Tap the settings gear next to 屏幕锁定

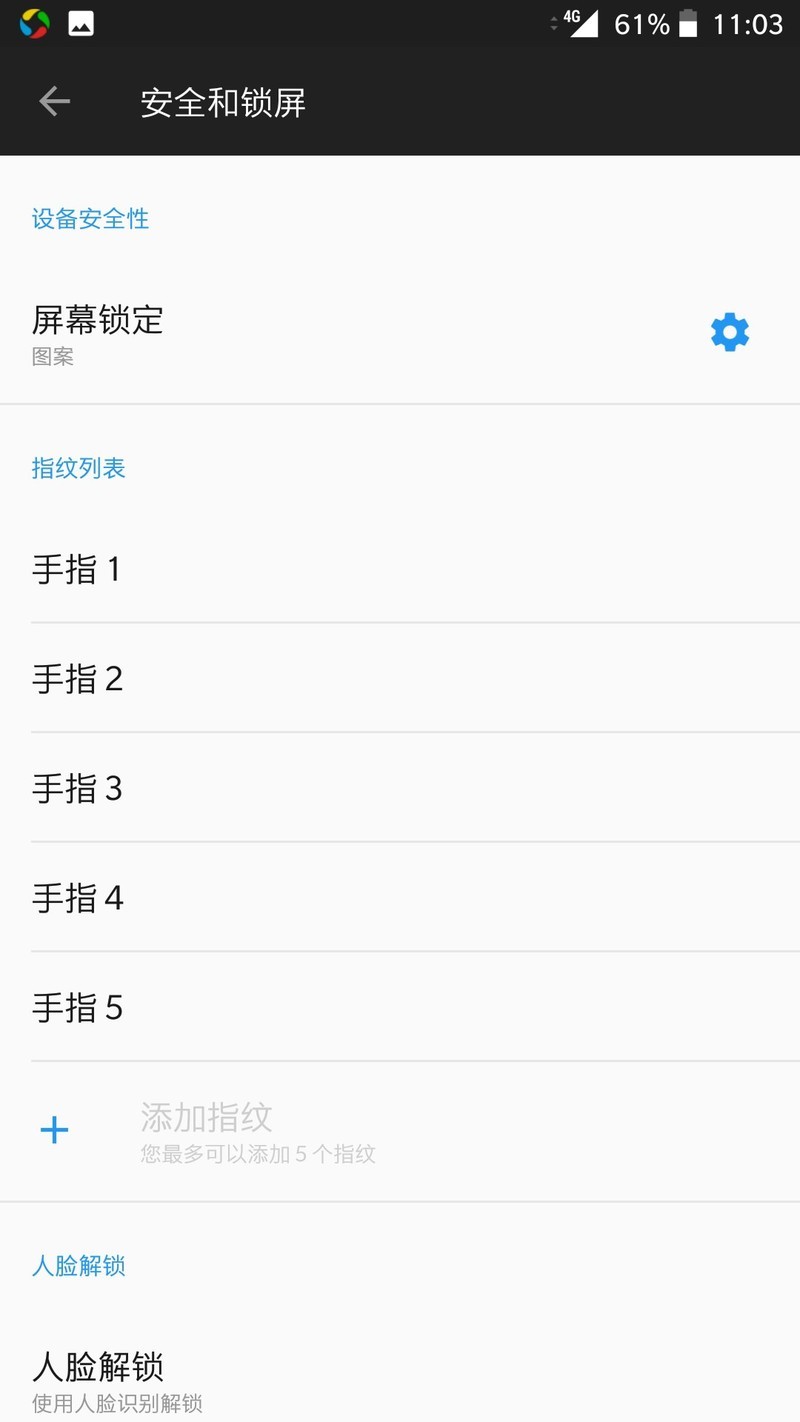[729, 331]
